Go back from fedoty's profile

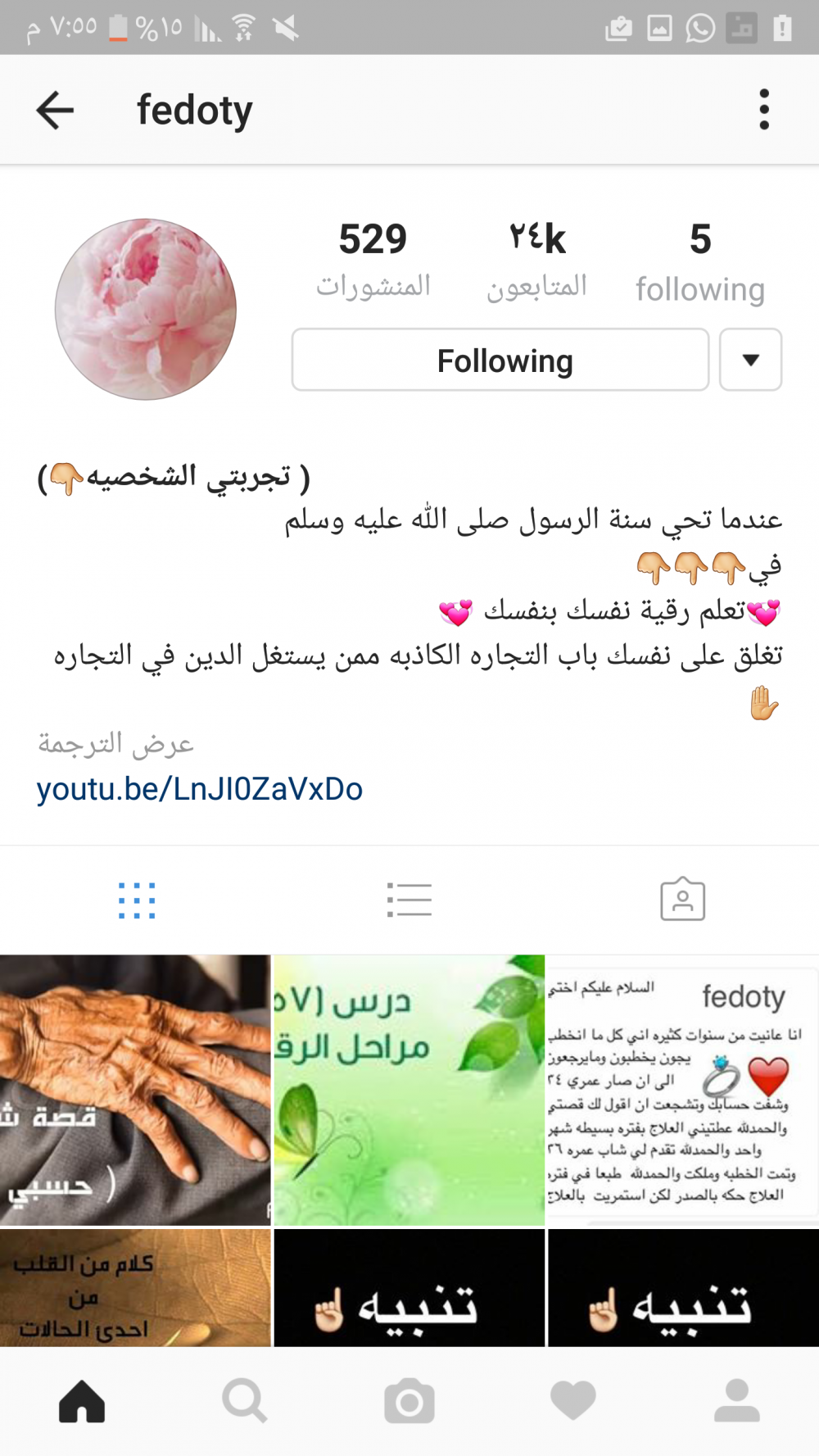coord(56,110)
